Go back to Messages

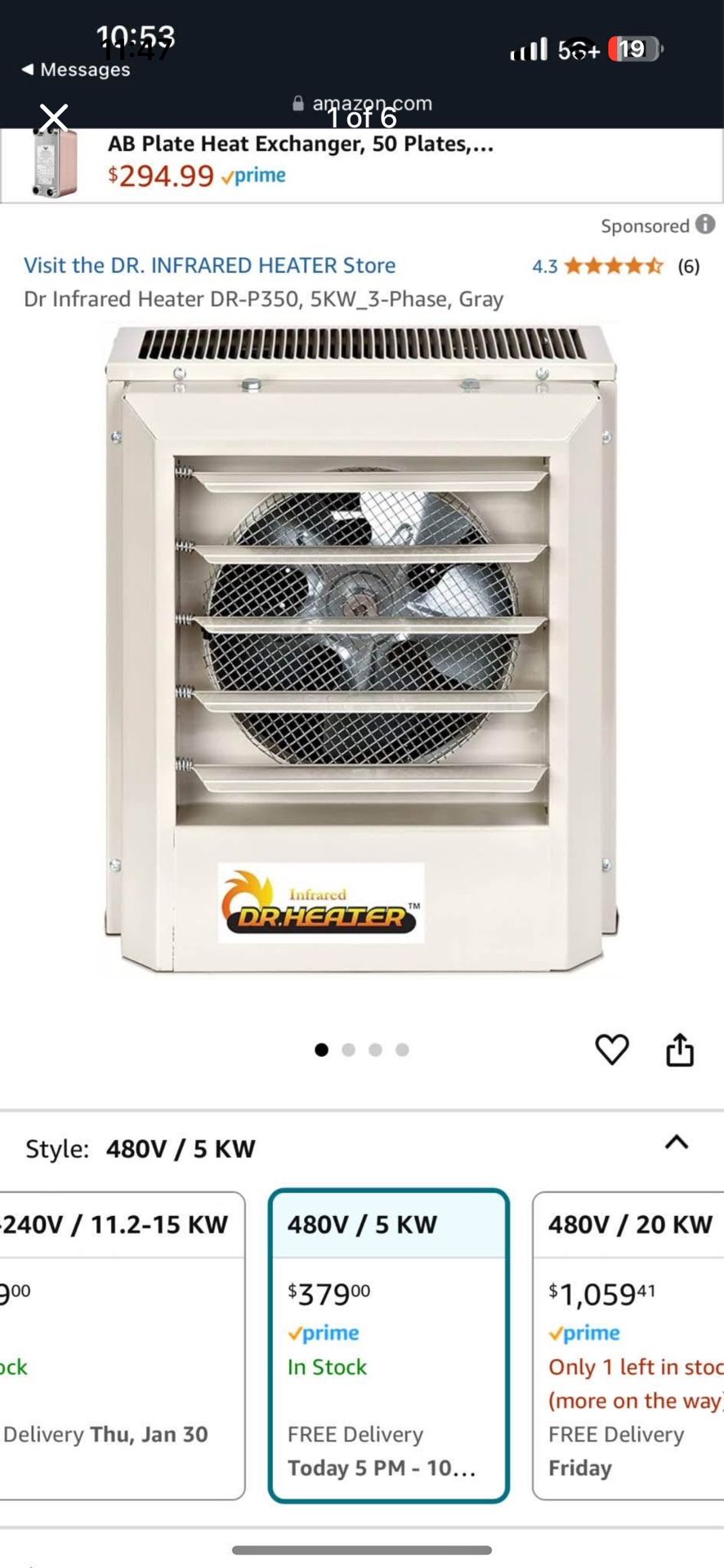74,69
